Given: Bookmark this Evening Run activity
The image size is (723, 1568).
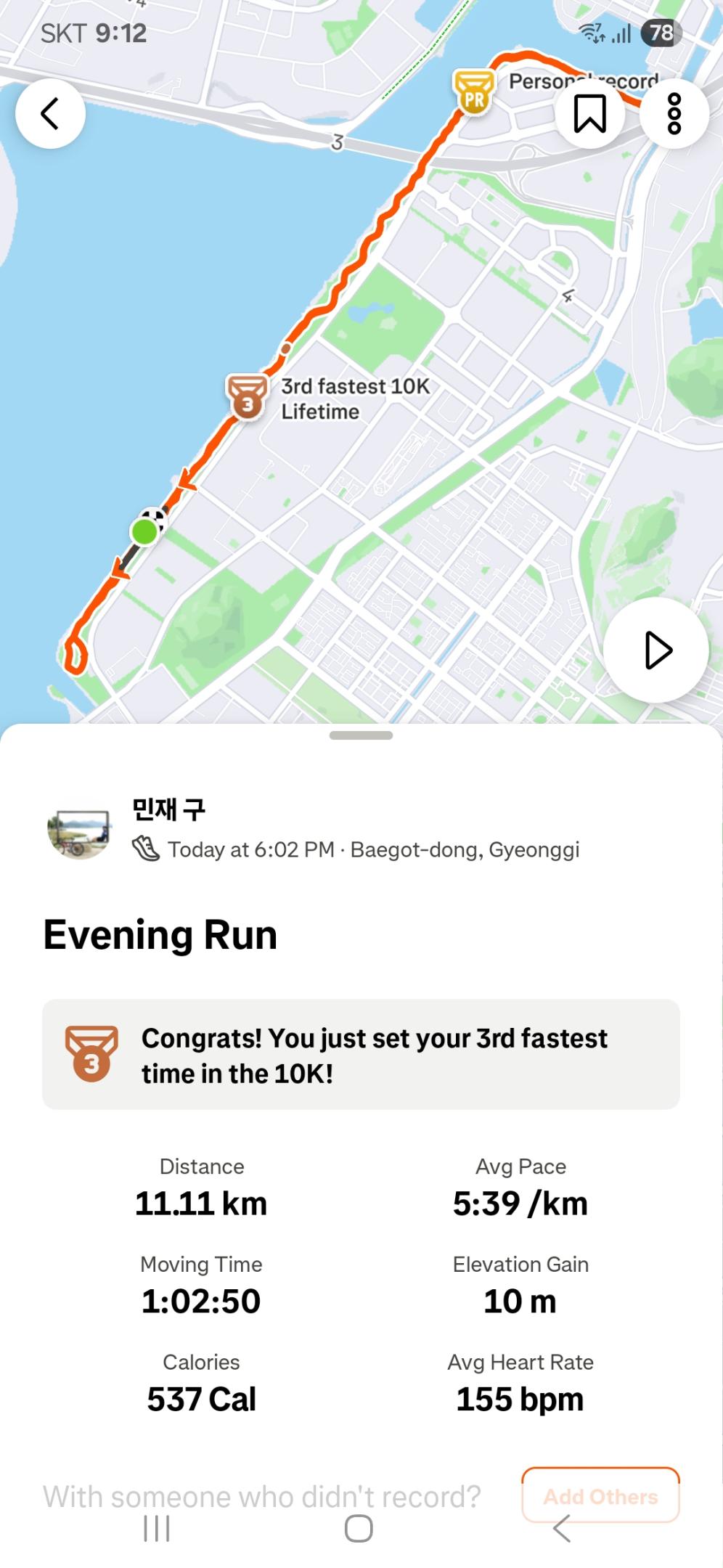Looking at the screenshot, I should [x=589, y=114].
